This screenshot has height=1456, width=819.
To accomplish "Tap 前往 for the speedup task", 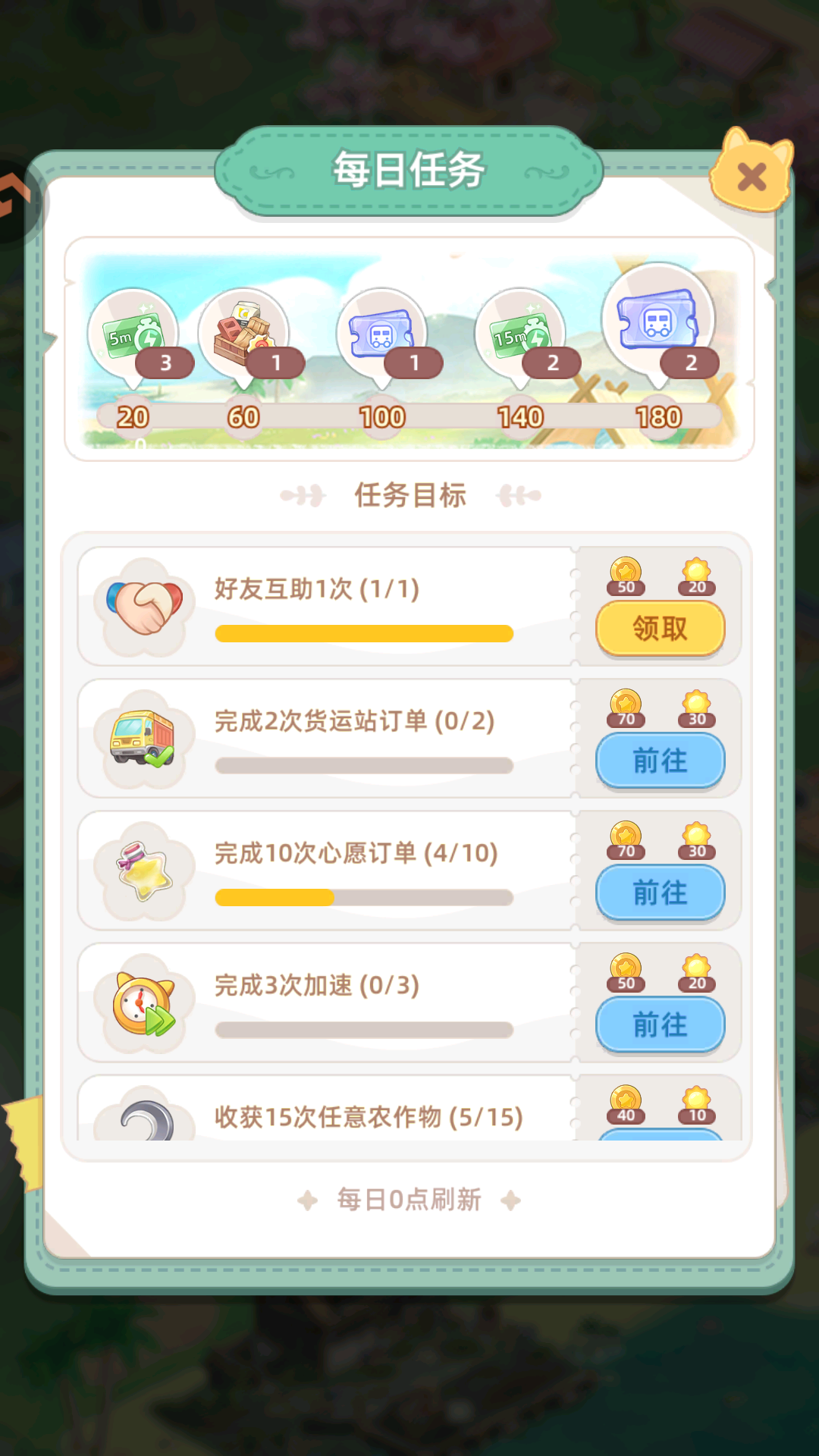I will tap(660, 1025).
